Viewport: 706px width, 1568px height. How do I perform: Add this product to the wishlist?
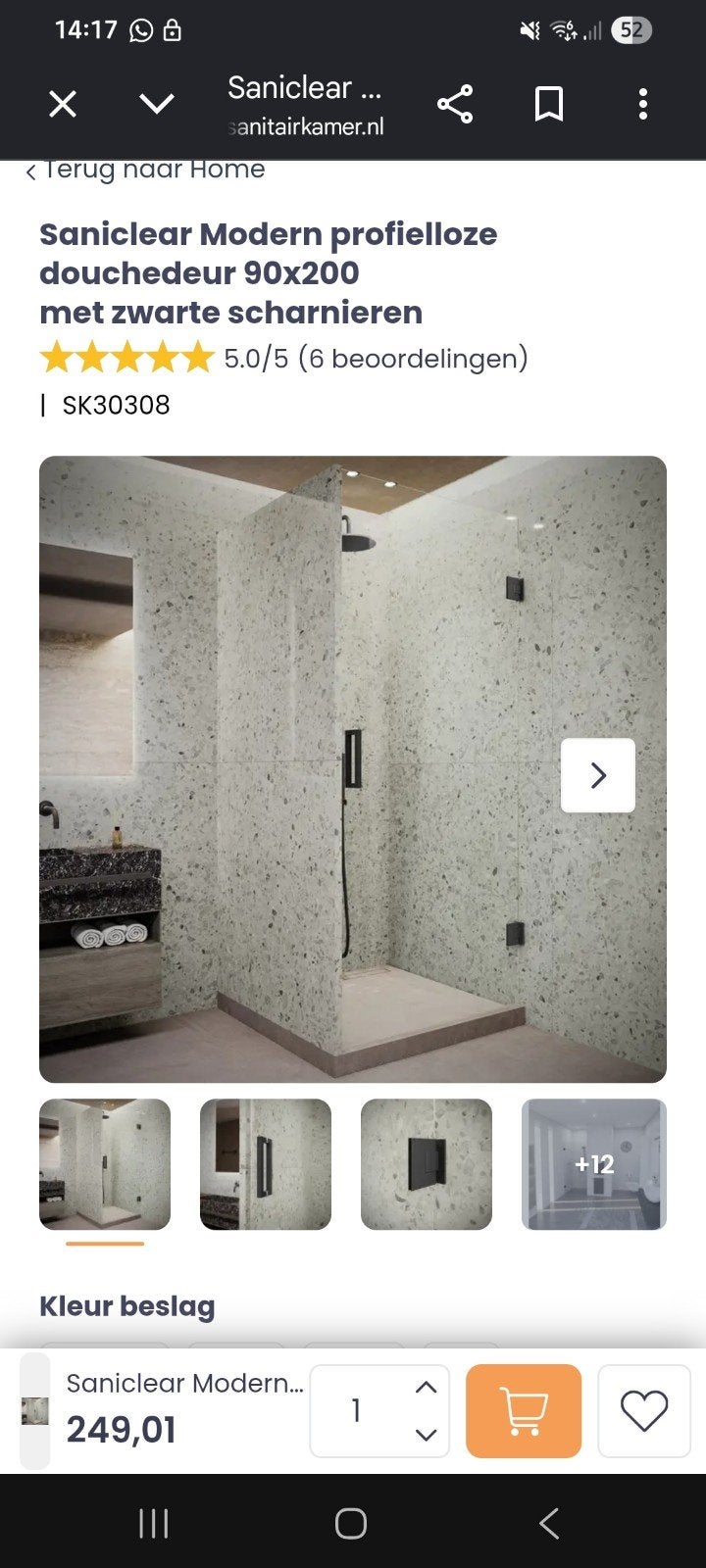pos(644,1411)
